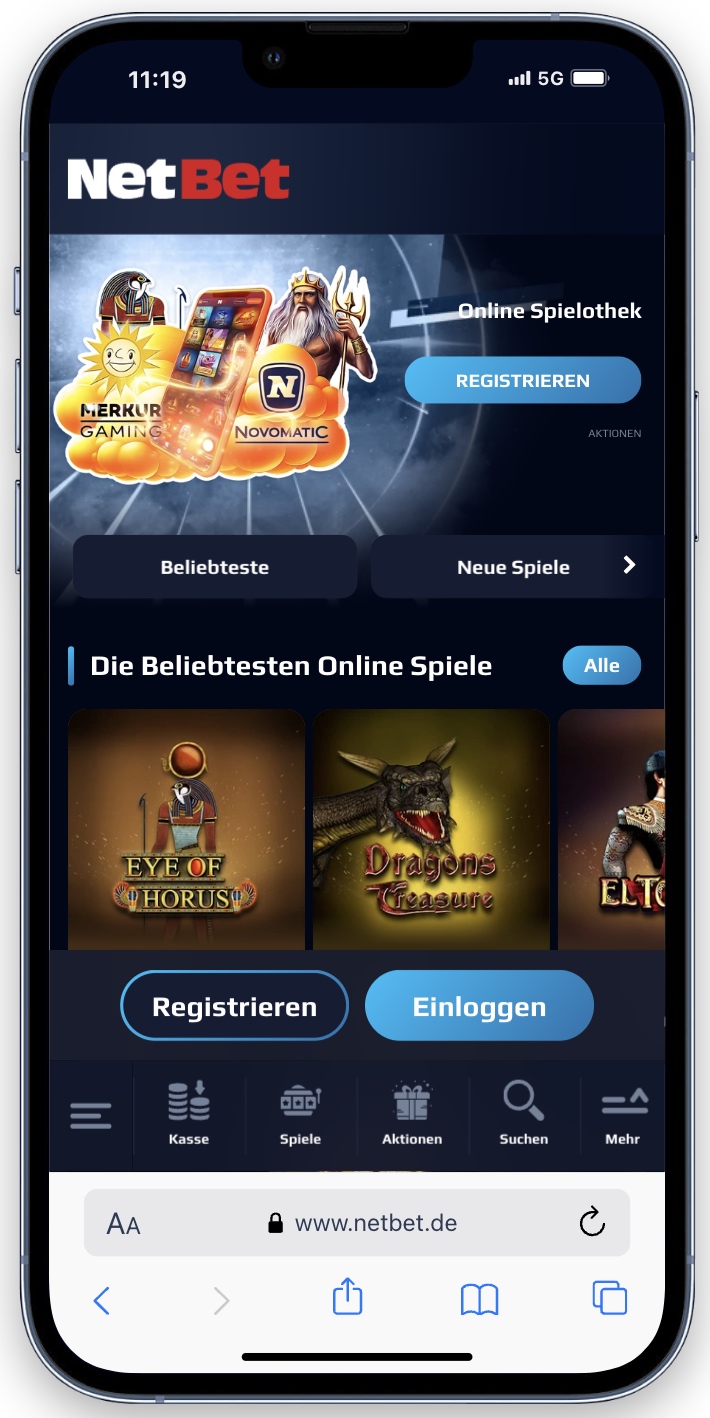
Task: Open Aktionen in bottom navigation
Action: click(412, 1113)
